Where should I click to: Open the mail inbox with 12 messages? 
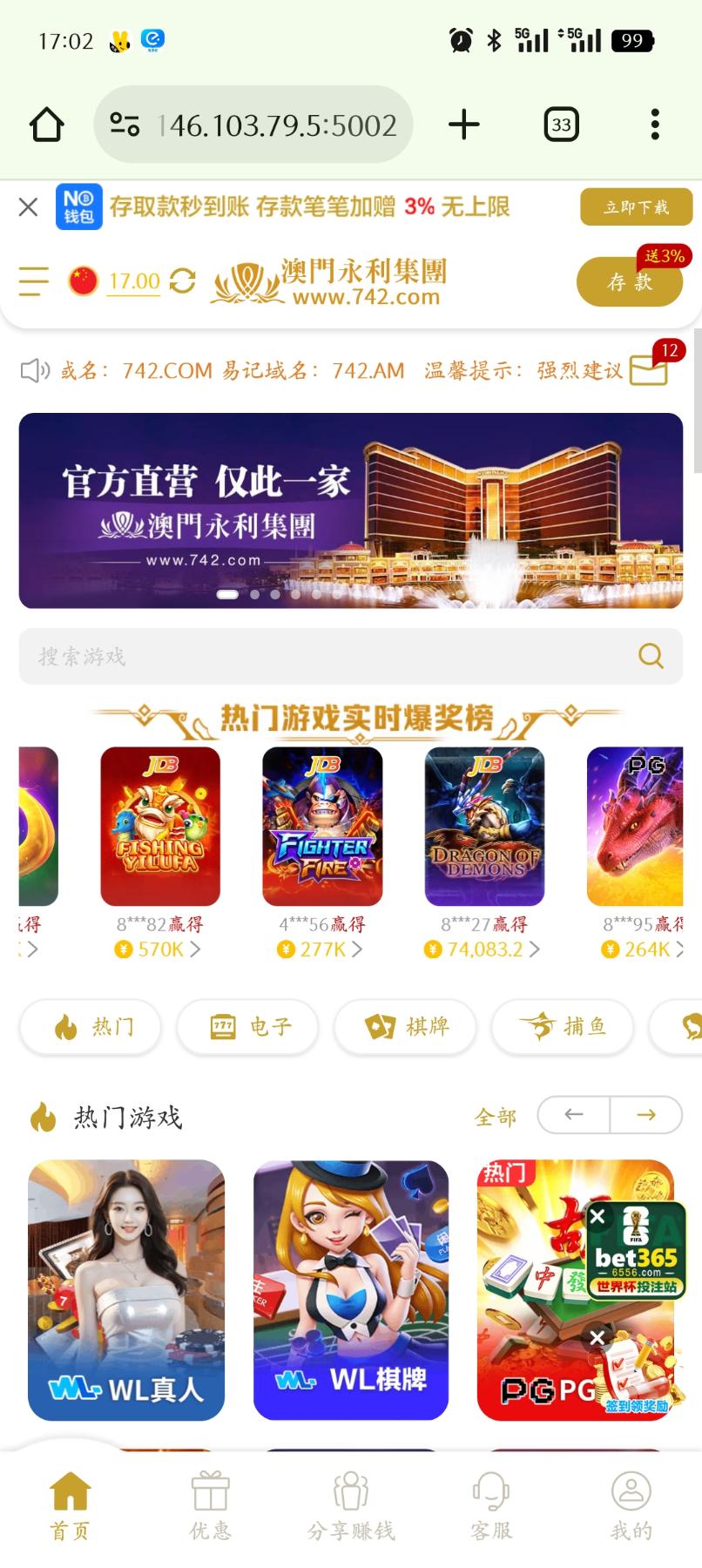coord(649,369)
